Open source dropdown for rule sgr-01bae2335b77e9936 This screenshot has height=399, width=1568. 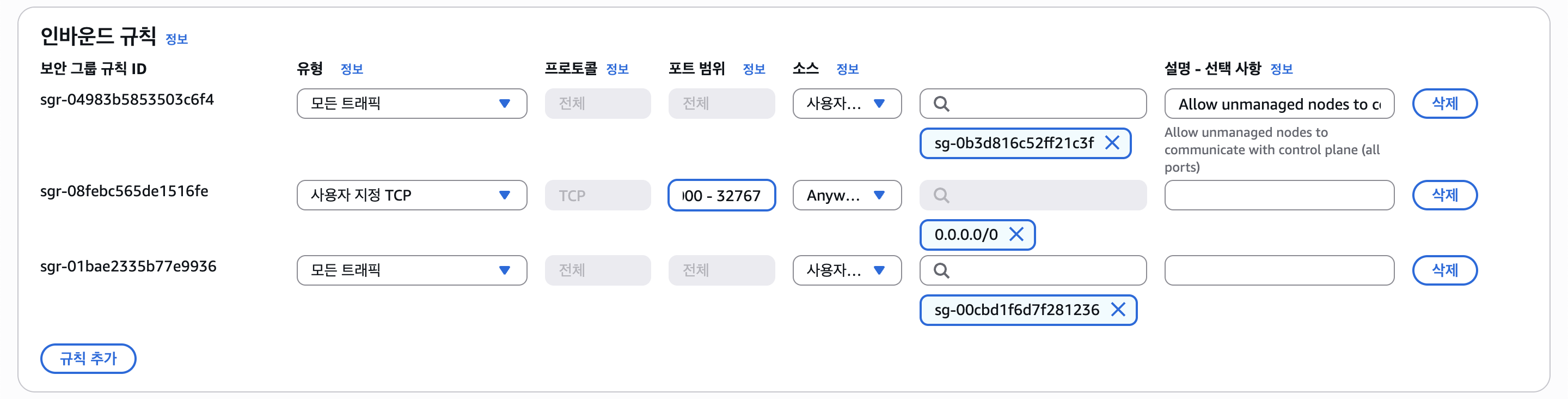coord(846,270)
